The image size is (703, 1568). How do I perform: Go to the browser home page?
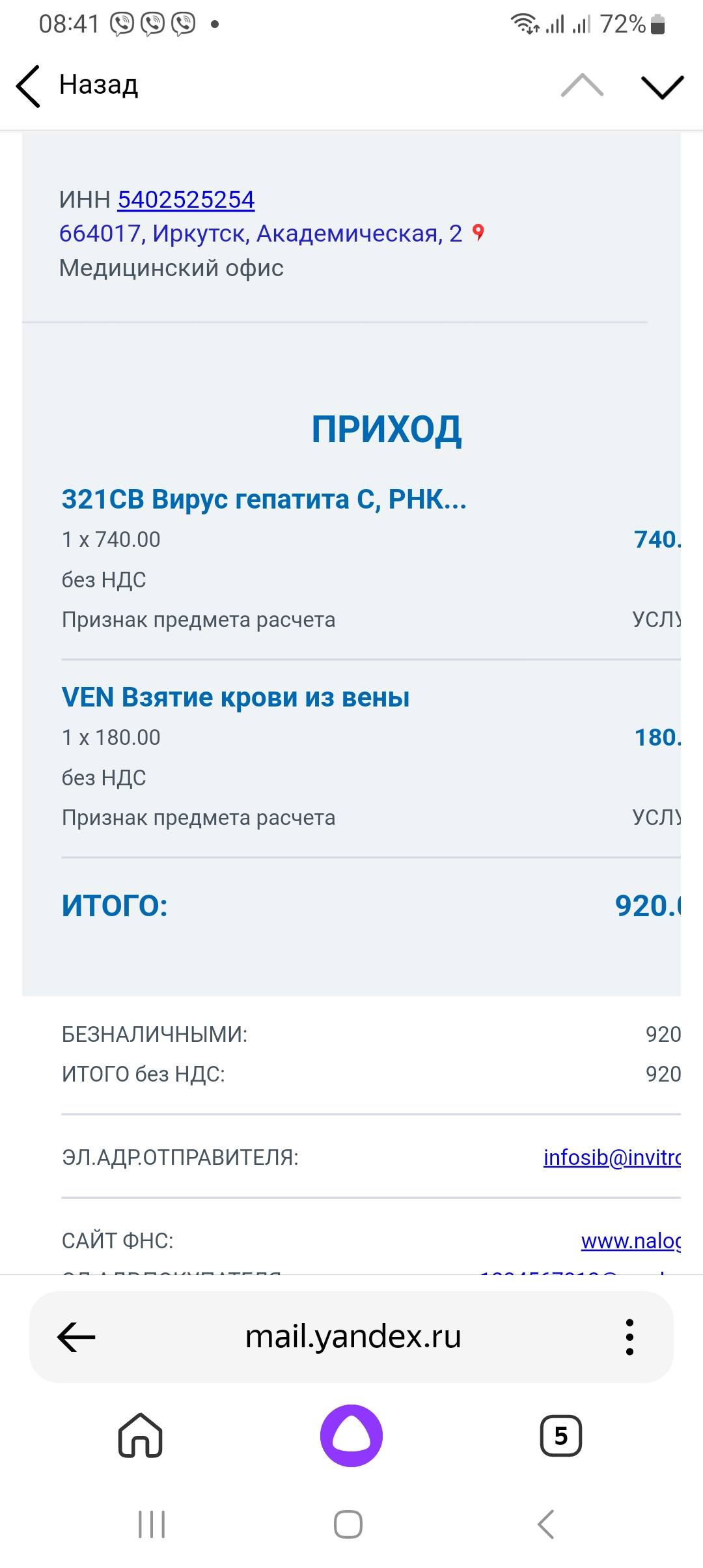(x=140, y=1435)
